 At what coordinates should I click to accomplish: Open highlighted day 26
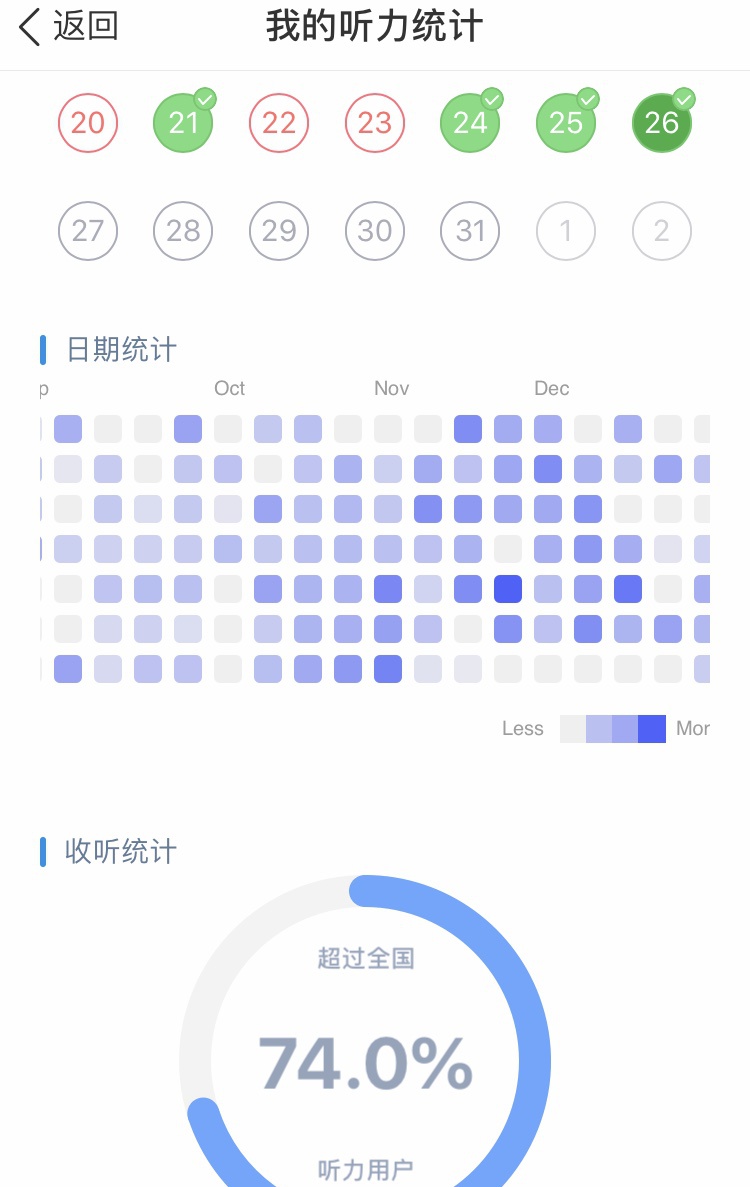662,123
